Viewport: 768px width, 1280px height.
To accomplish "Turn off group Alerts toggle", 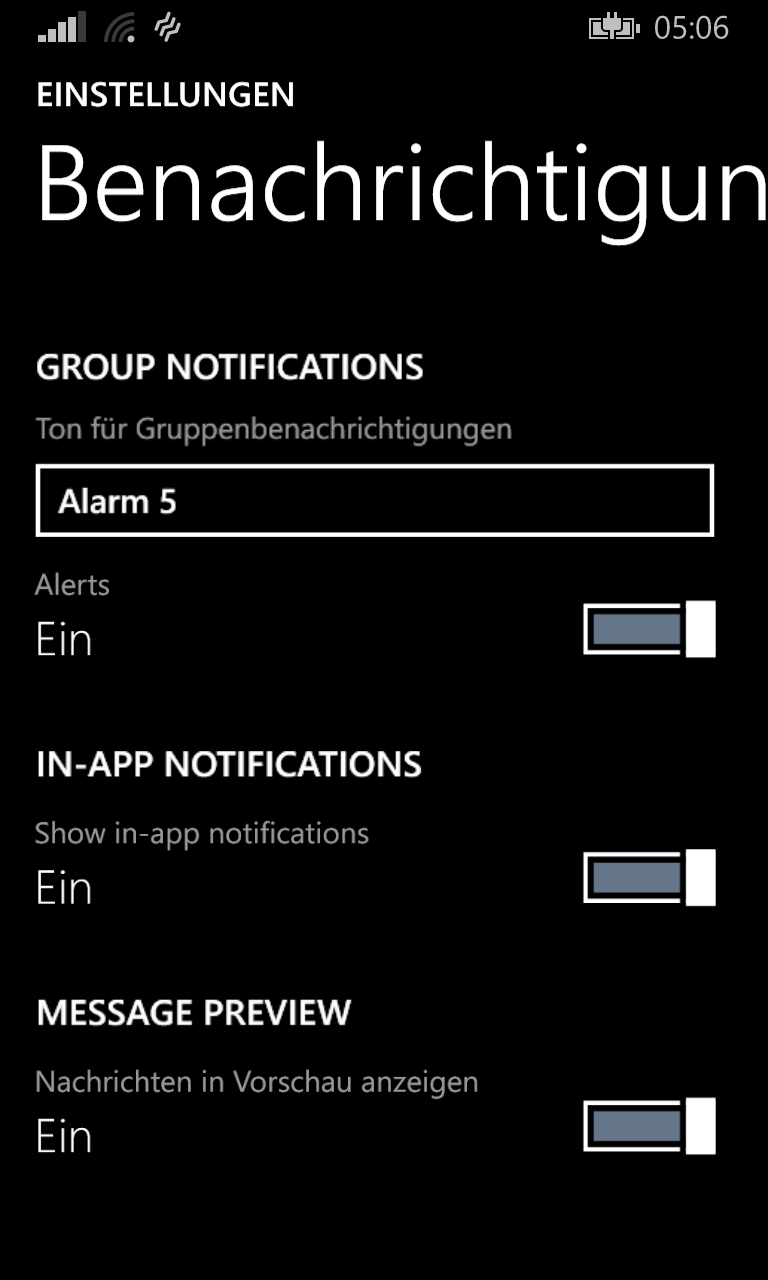I will pyautogui.click(x=650, y=629).
